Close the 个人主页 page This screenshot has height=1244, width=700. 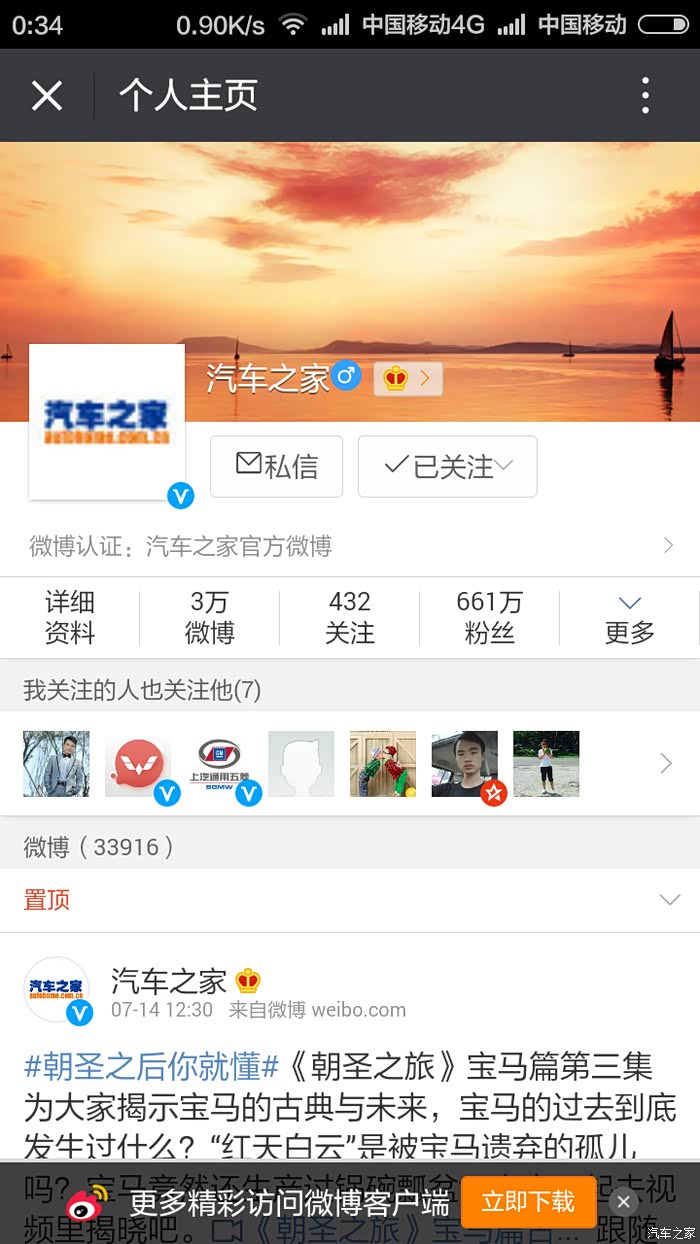tap(47, 96)
